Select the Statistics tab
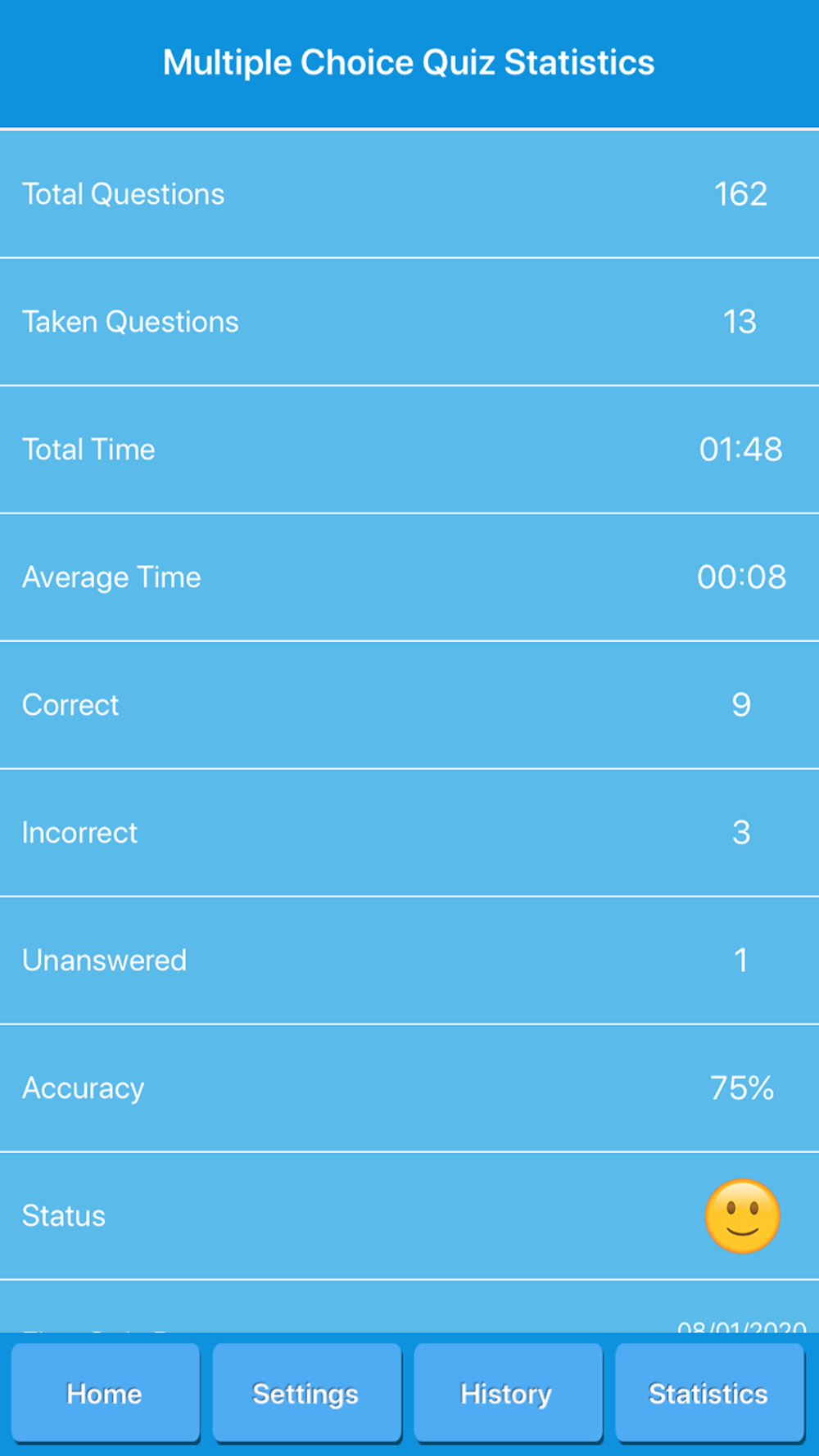The width and height of the screenshot is (819, 1456). coord(709,1393)
